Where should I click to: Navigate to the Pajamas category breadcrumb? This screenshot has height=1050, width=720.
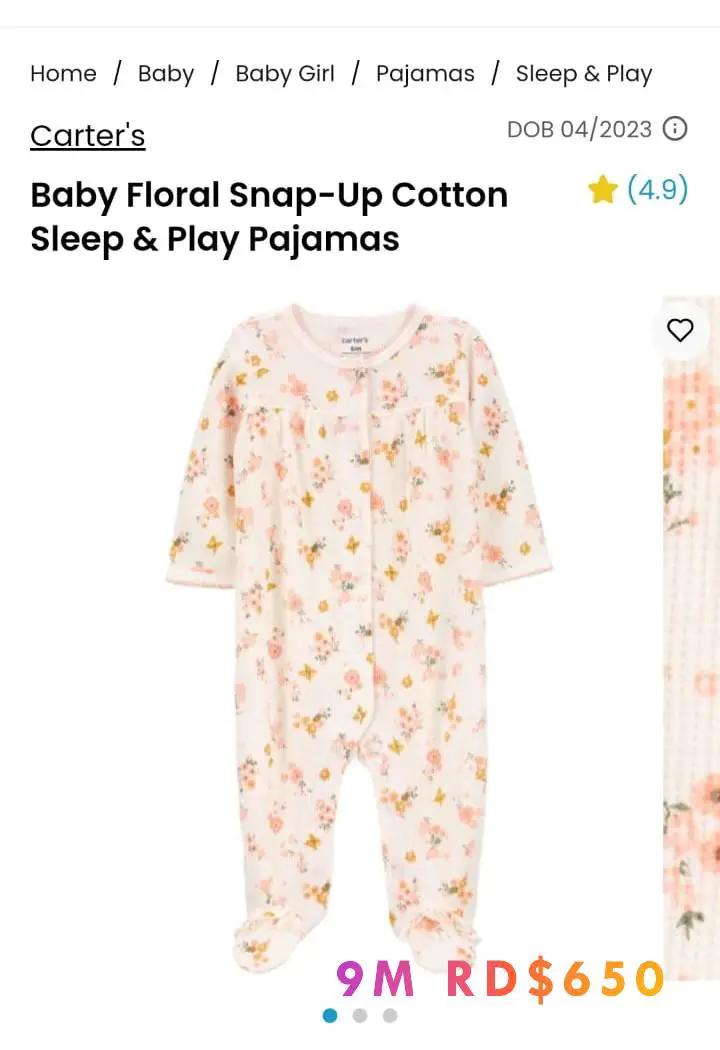point(425,74)
